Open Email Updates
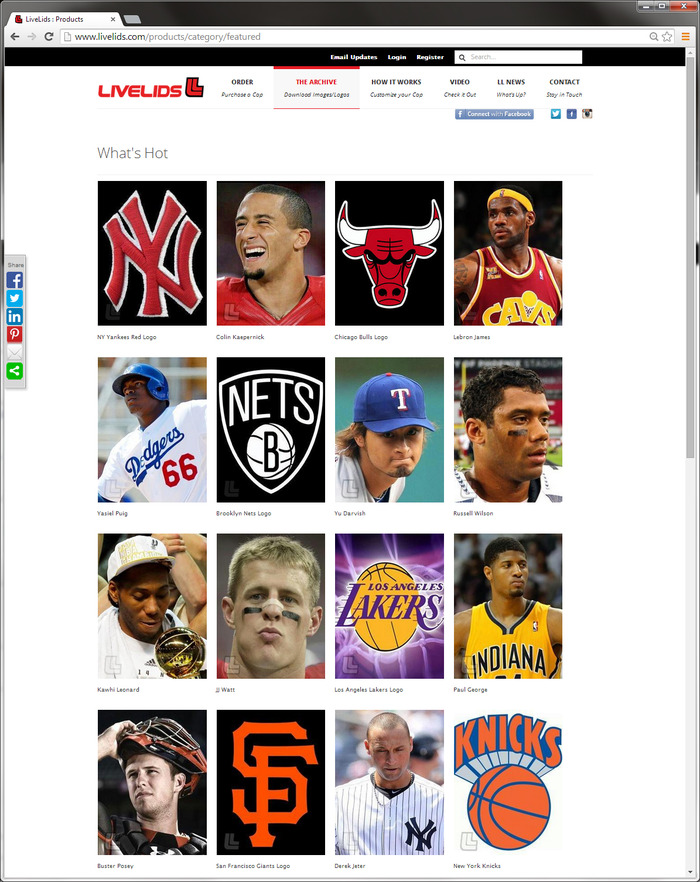Screen dimensions: 700x882 (x=354, y=57)
